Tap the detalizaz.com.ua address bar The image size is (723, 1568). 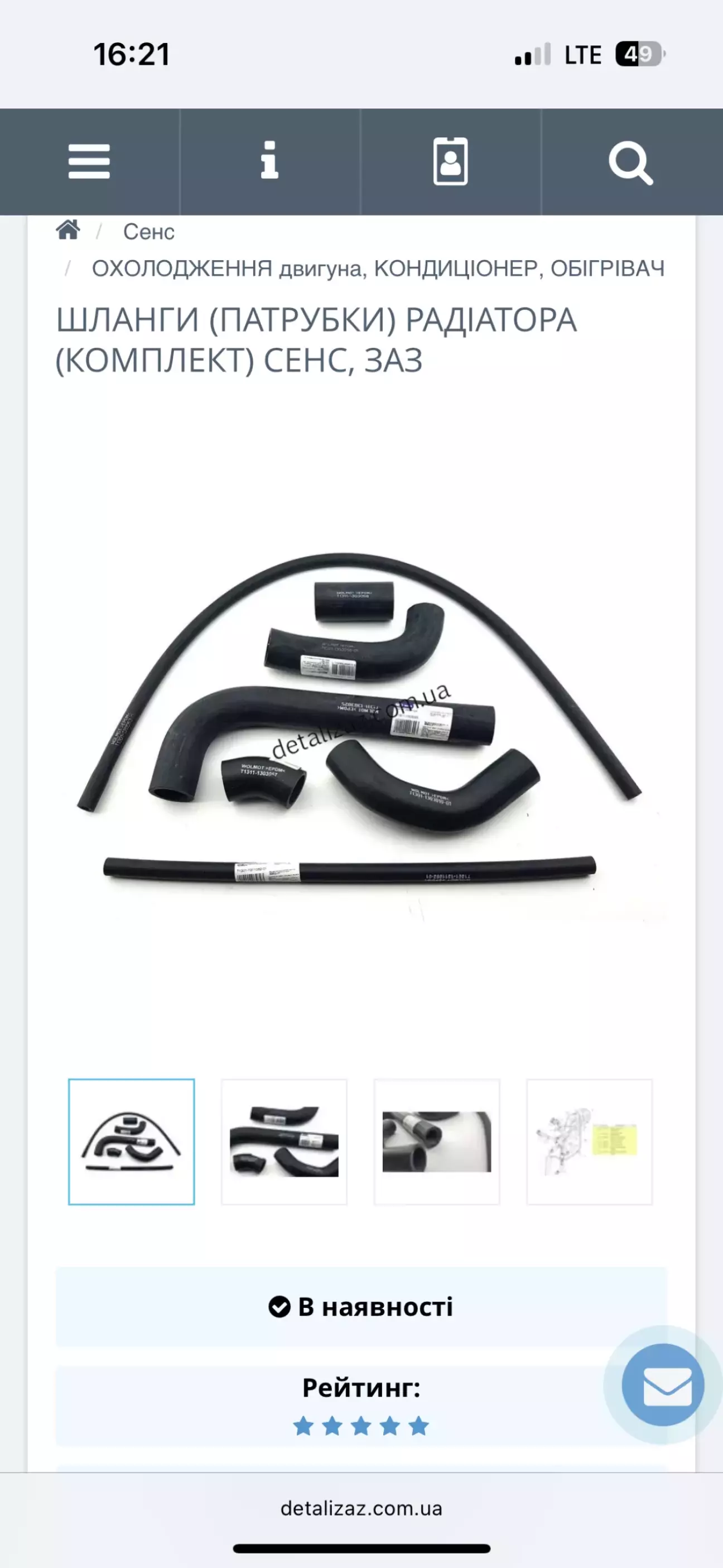(361, 1508)
